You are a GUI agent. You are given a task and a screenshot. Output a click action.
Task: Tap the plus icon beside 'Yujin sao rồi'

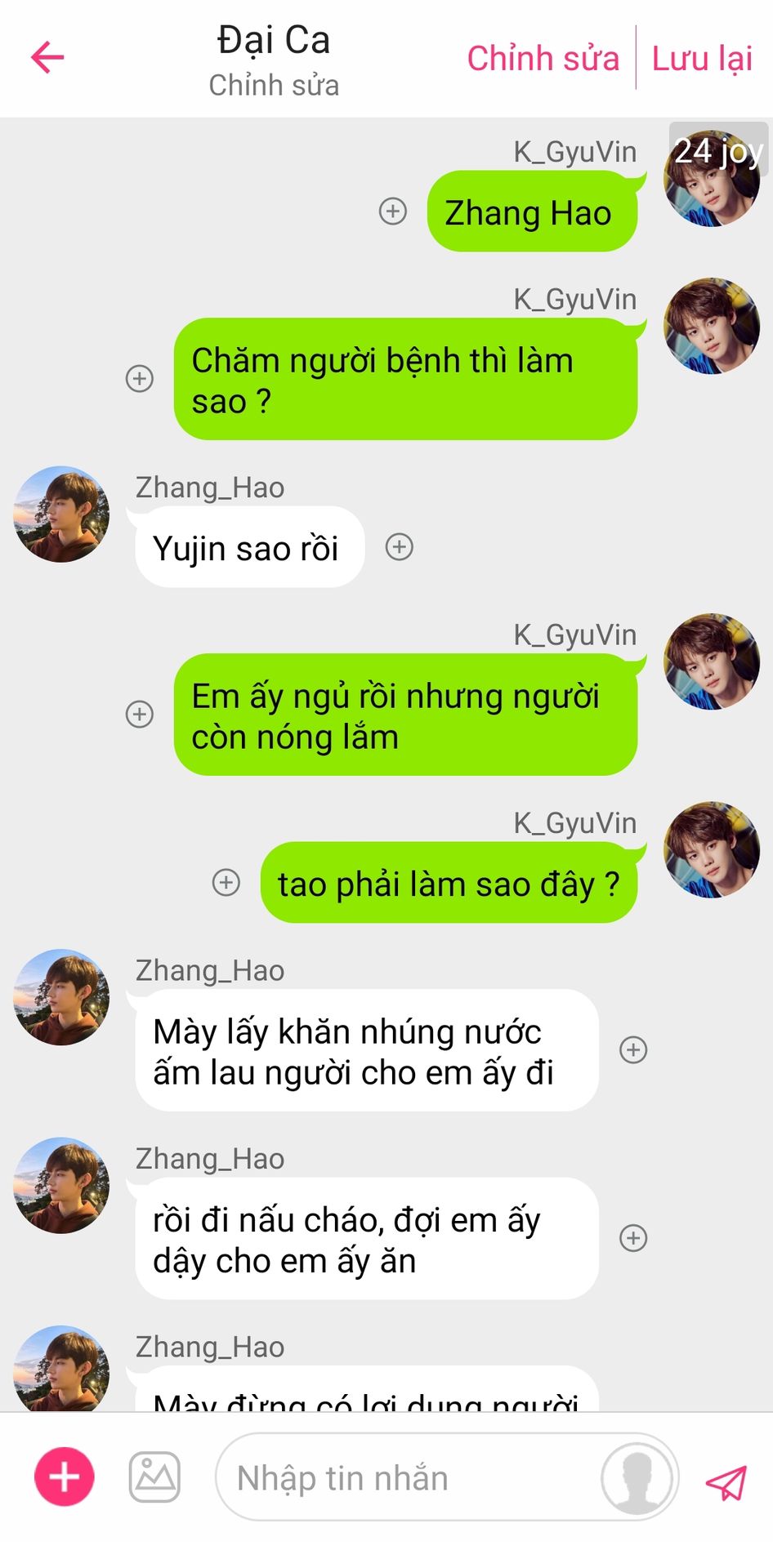(400, 547)
